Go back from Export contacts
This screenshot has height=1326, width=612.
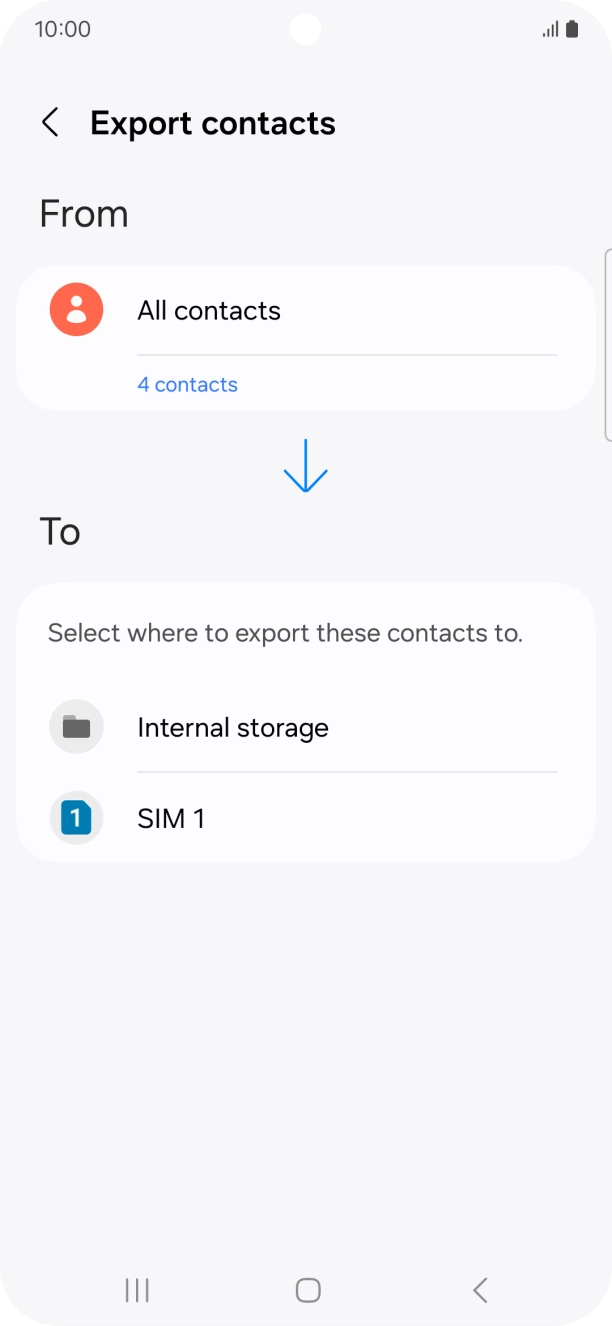pyautogui.click(x=50, y=123)
